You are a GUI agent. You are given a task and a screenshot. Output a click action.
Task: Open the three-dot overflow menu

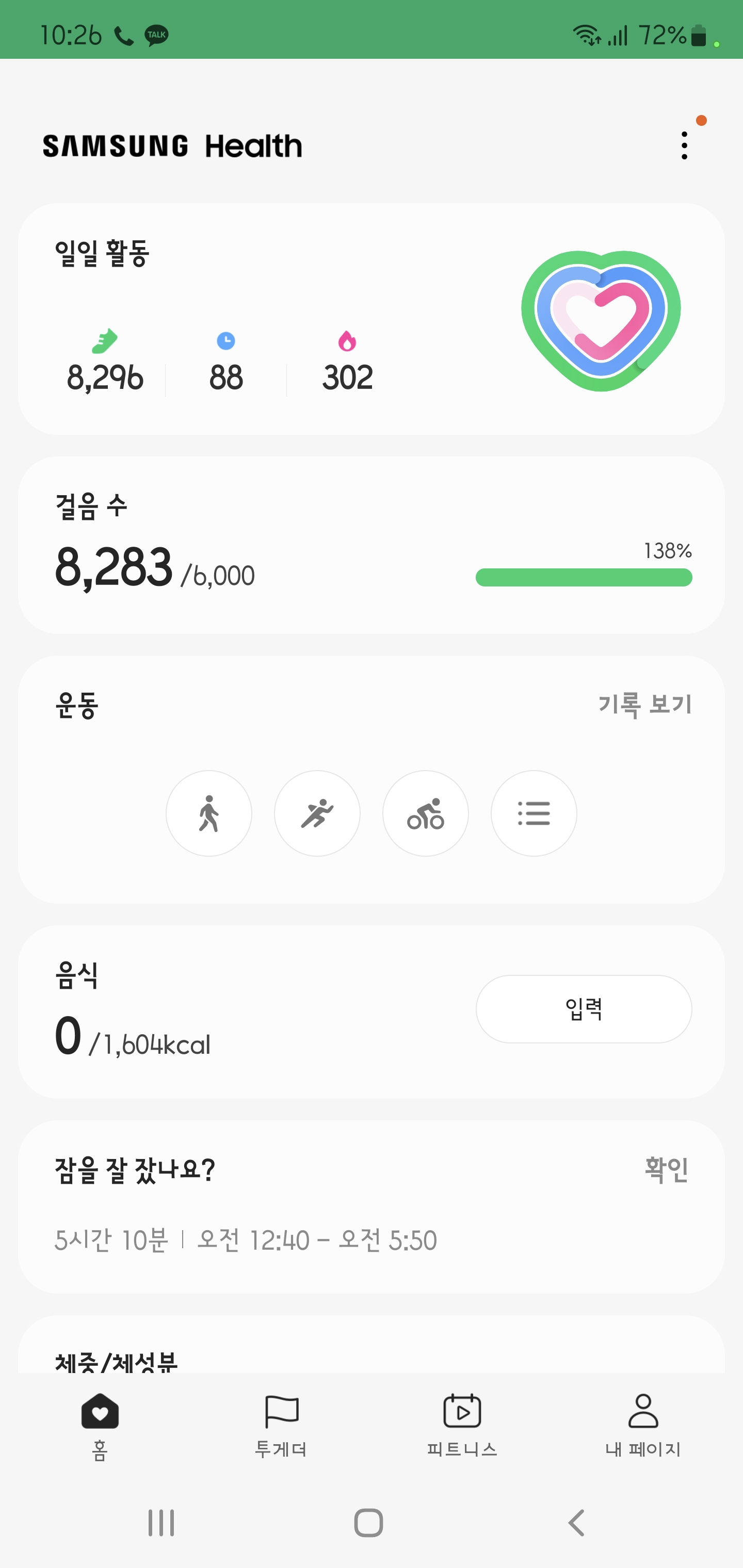684,145
